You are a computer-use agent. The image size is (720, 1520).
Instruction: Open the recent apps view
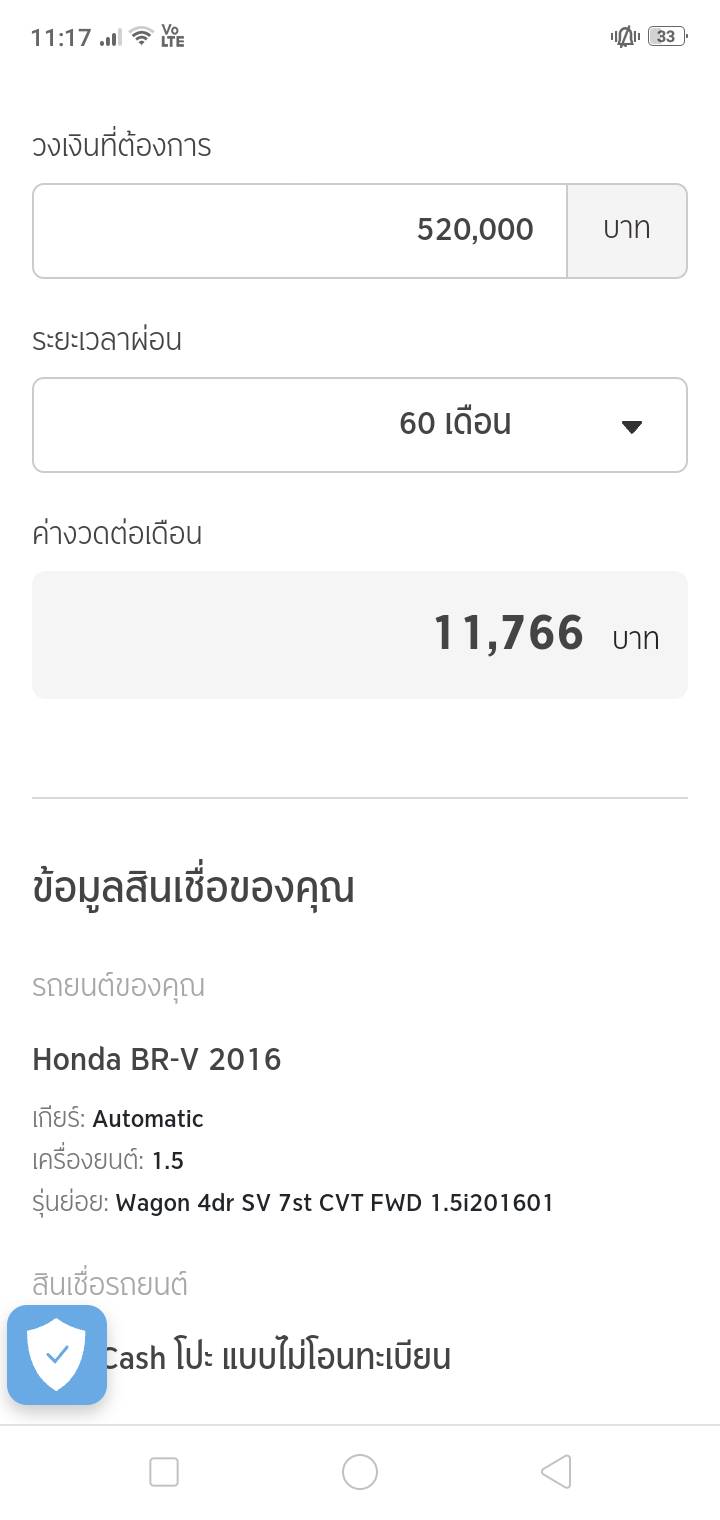coord(164,1472)
